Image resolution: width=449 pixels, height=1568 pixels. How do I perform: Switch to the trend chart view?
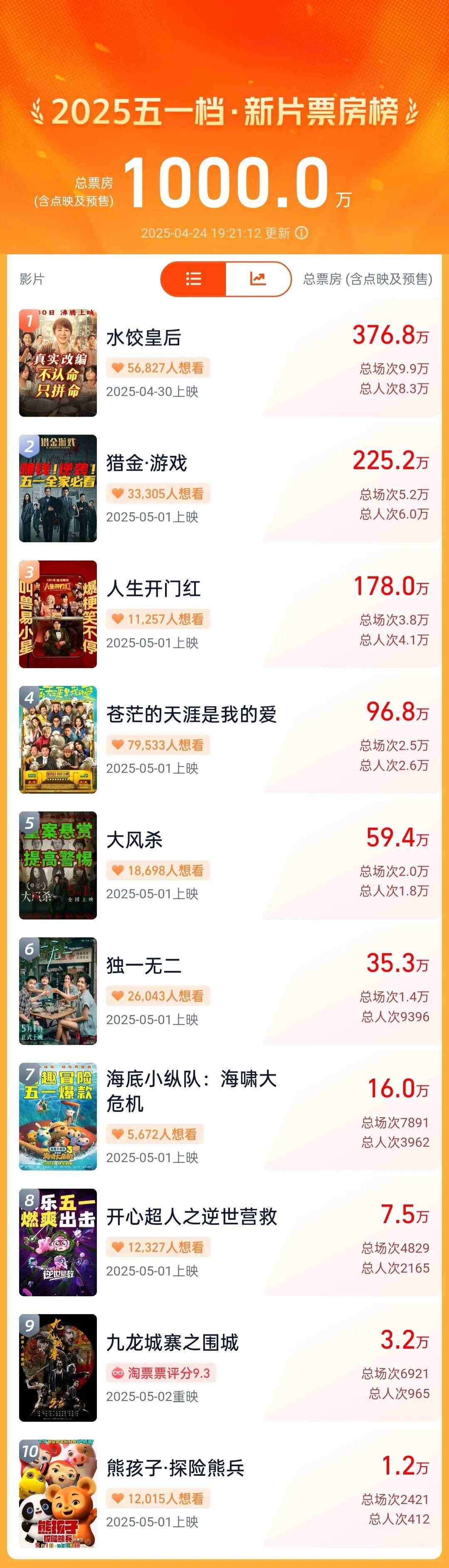pyautogui.click(x=258, y=279)
